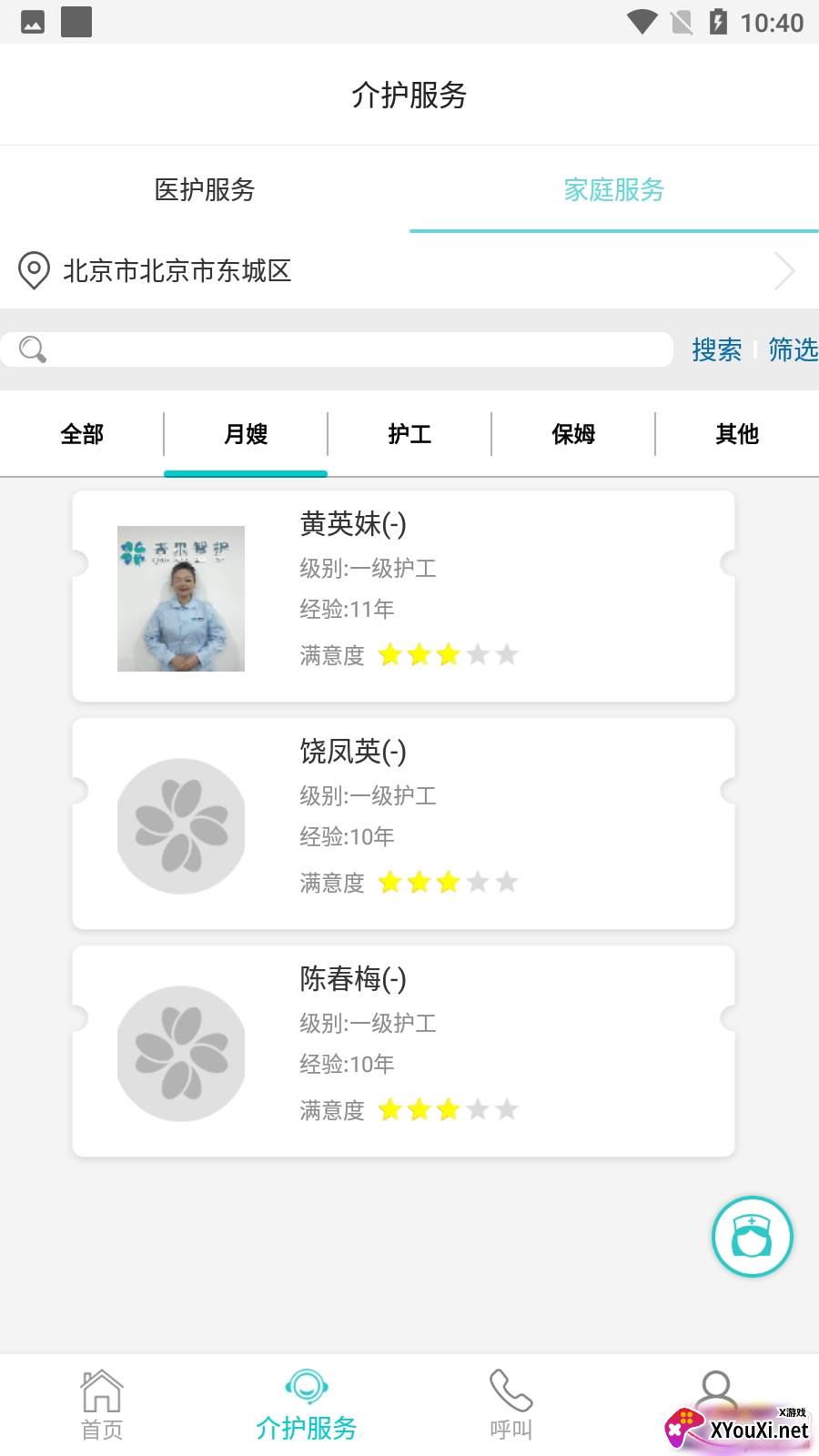
Task: Open the 呼叫 call tab
Action: click(x=511, y=1406)
